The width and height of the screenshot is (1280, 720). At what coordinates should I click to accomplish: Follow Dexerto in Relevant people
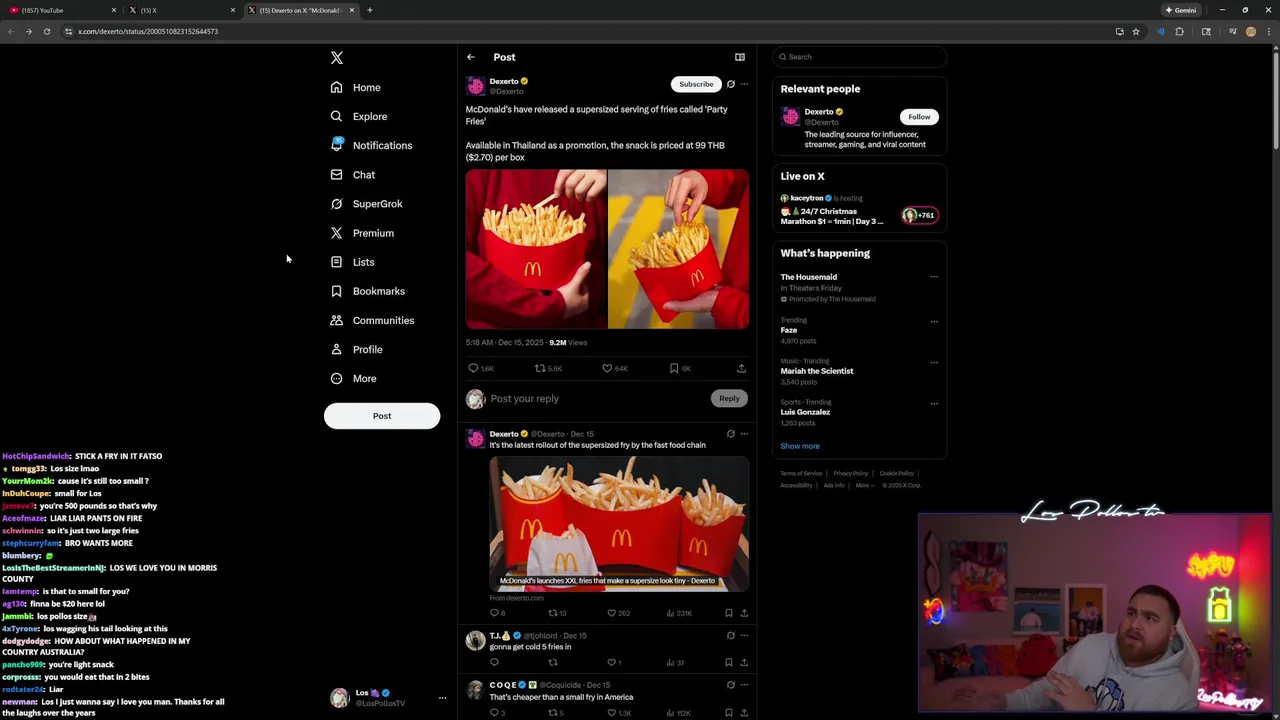tap(918, 117)
